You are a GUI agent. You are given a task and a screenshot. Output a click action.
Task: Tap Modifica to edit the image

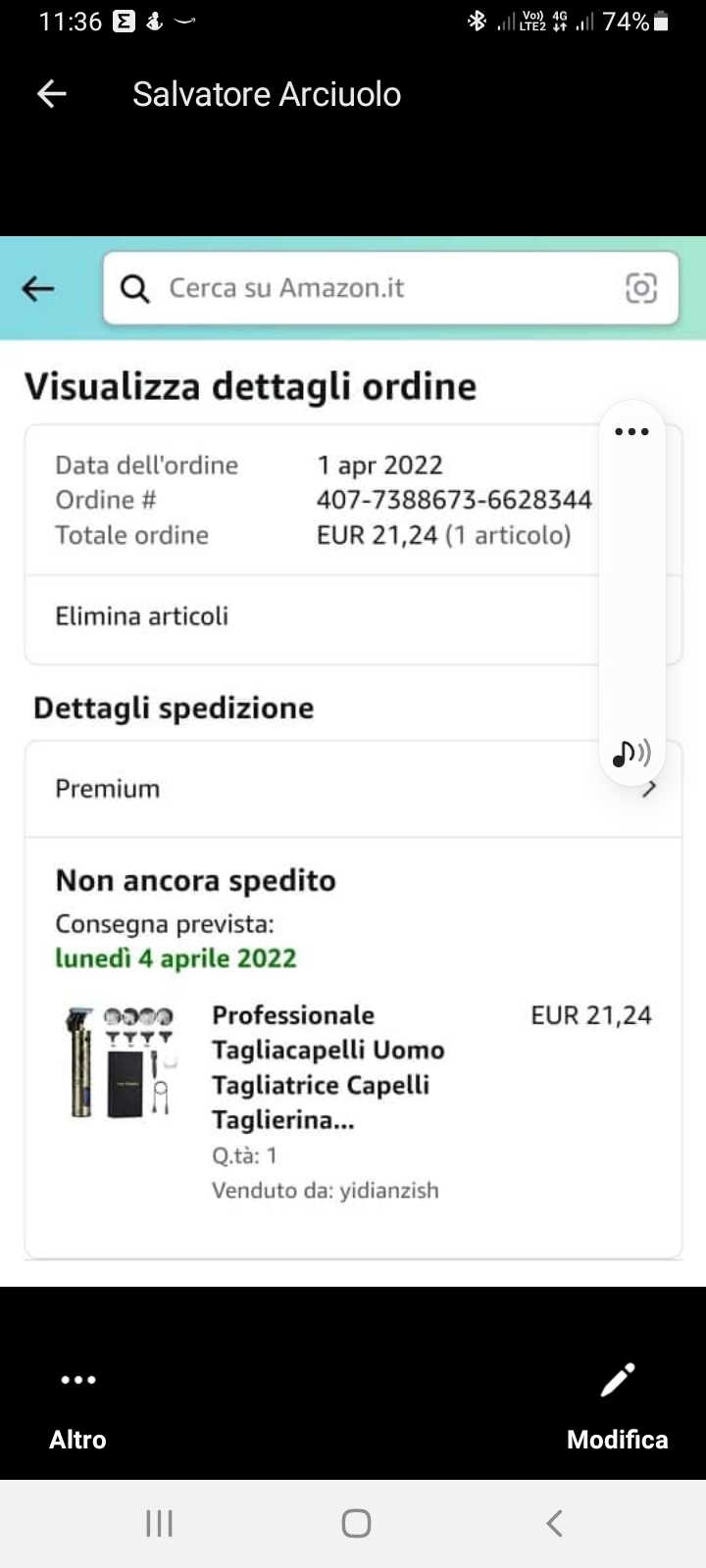pos(617,1403)
